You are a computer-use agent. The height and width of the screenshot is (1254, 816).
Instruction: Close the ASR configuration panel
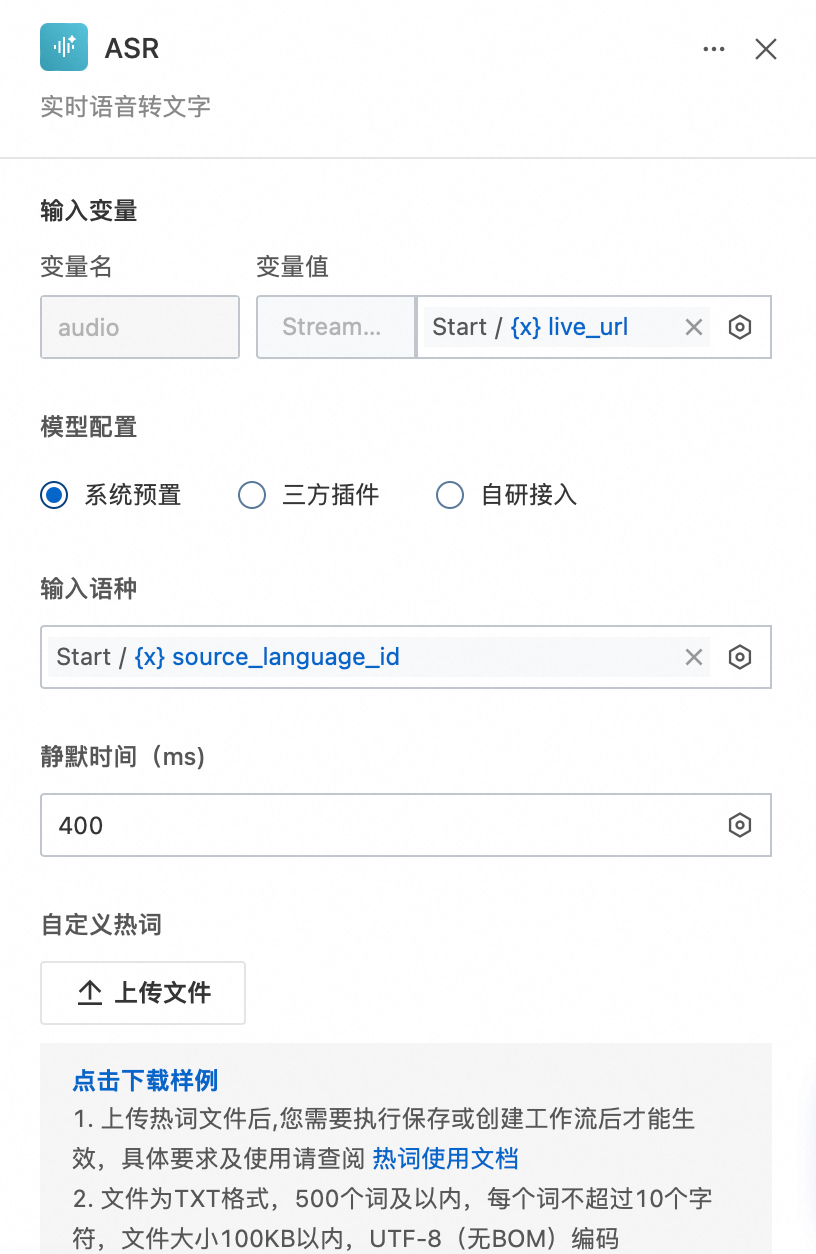[x=766, y=49]
